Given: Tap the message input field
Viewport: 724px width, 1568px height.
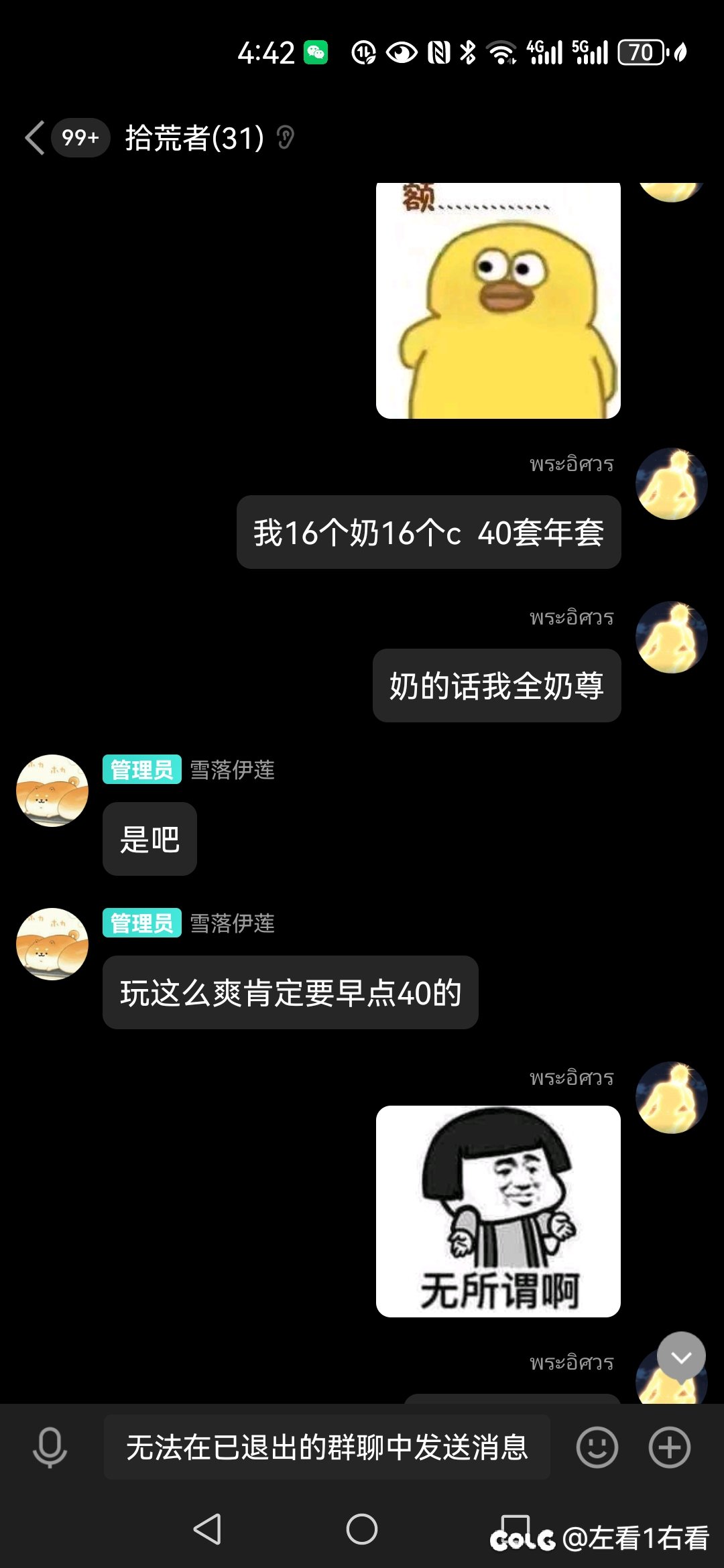Looking at the screenshot, I should pyautogui.click(x=327, y=1447).
